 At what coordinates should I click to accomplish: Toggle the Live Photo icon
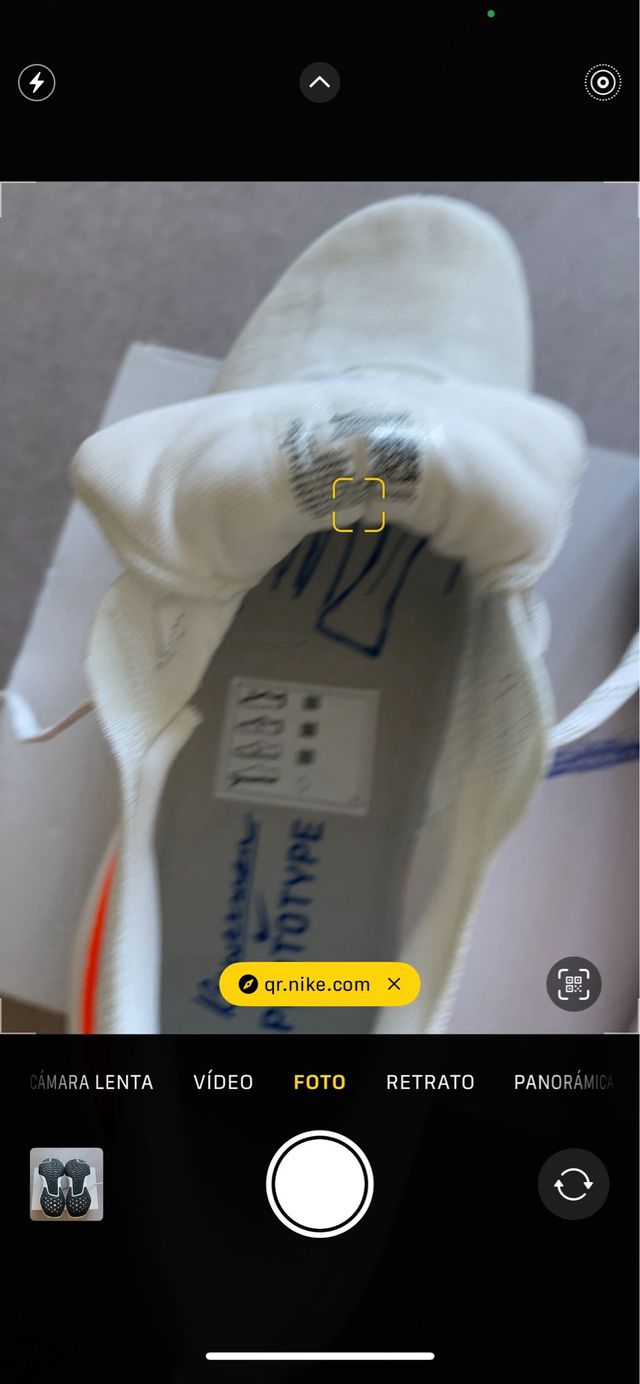[x=602, y=82]
